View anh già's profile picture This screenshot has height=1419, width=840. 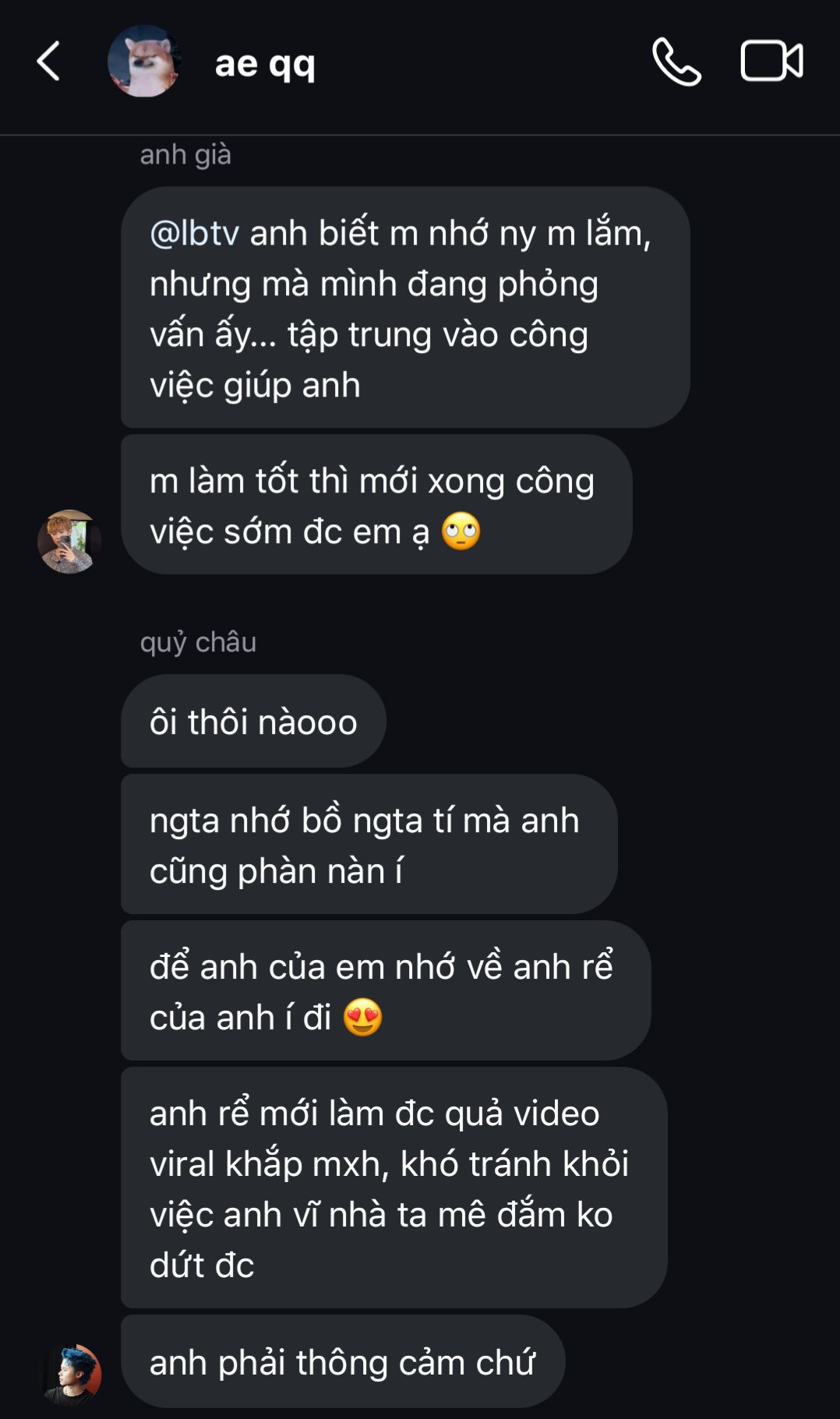69,542
